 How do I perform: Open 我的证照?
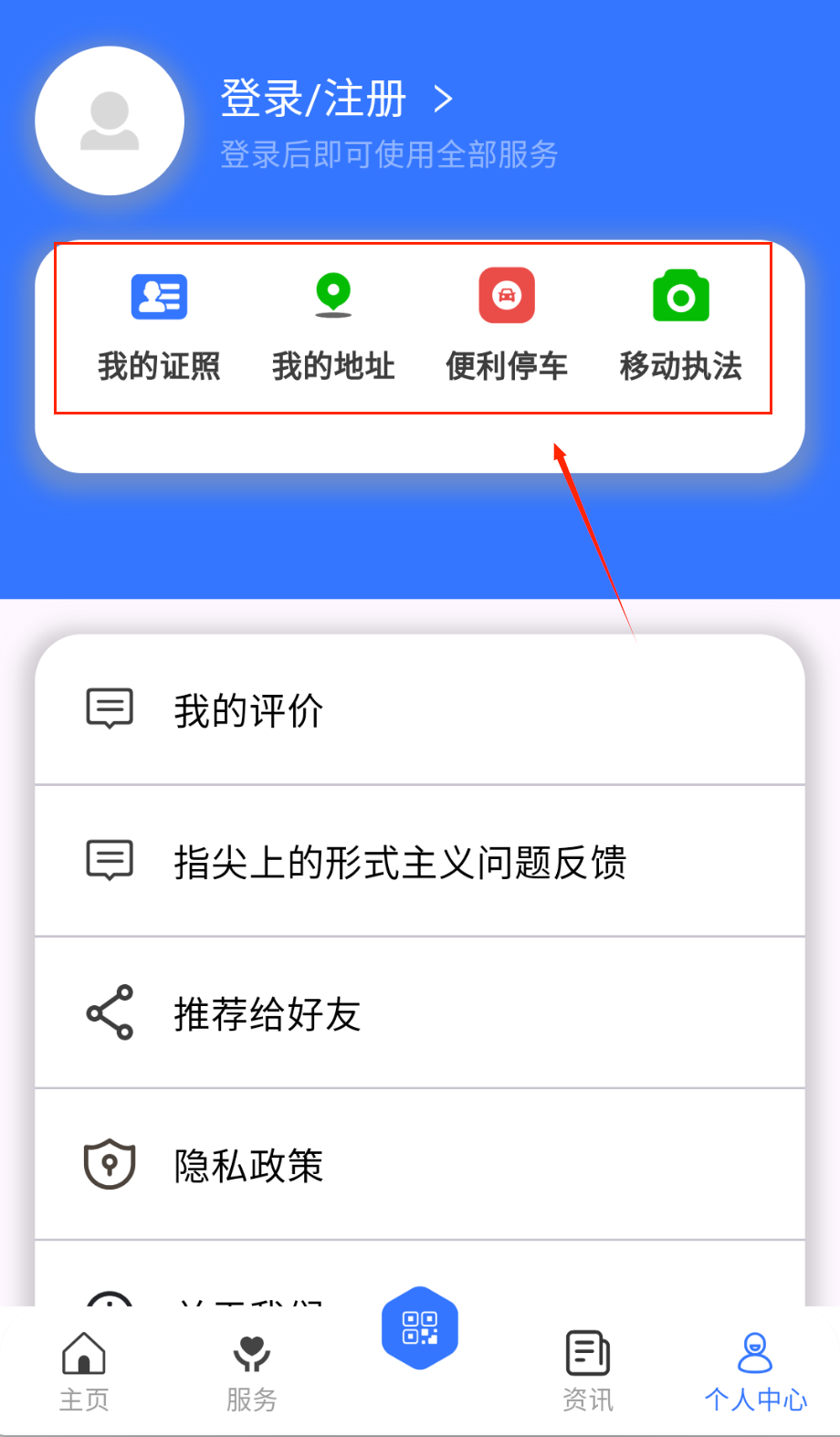click(x=159, y=325)
